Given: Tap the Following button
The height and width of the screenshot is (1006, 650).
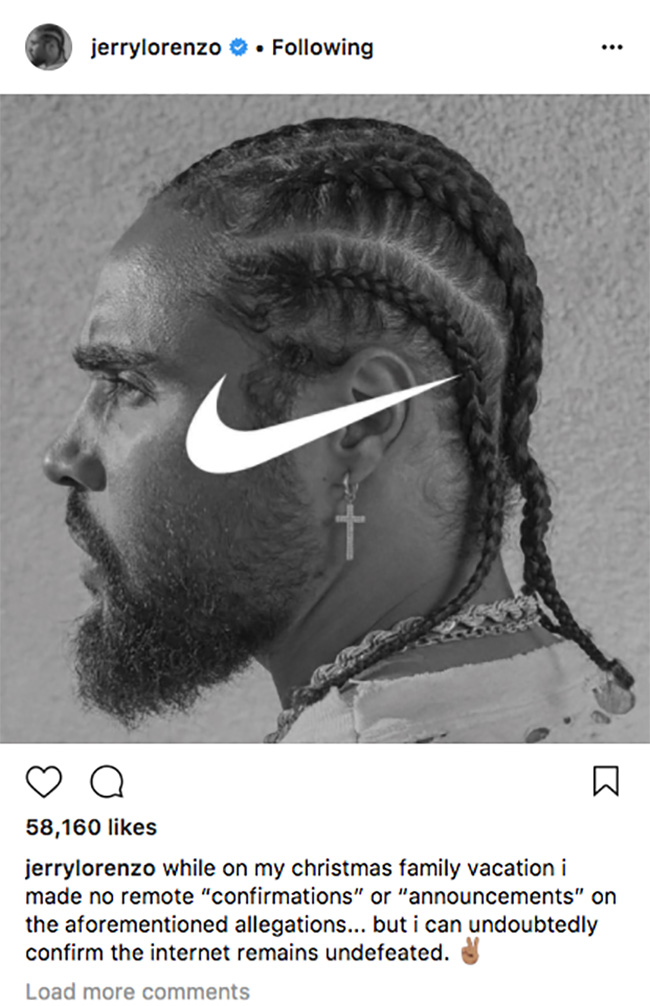Looking at the screenshot, I should [322, 47].
